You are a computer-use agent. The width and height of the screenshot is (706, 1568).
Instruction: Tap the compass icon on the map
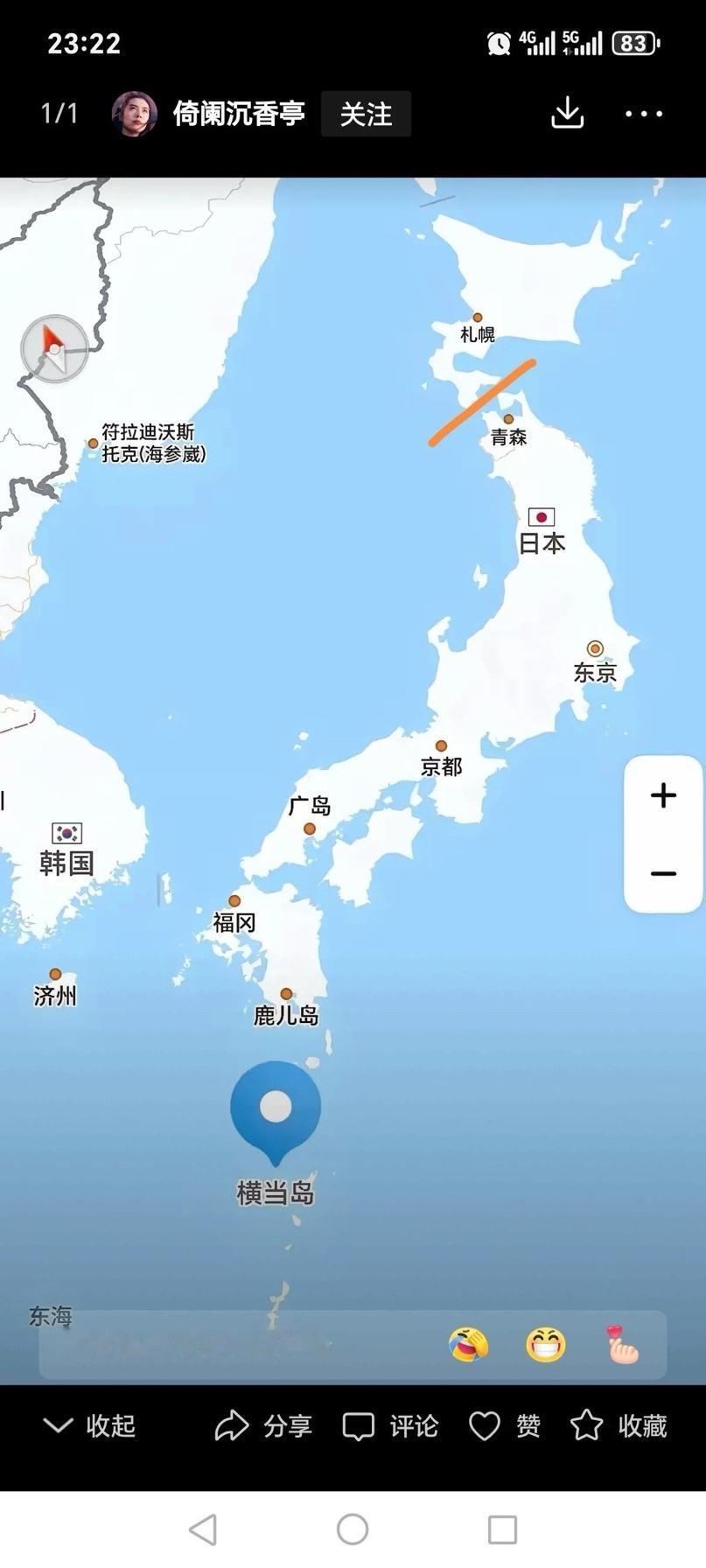pyautogui.click(x=55, y=348)
